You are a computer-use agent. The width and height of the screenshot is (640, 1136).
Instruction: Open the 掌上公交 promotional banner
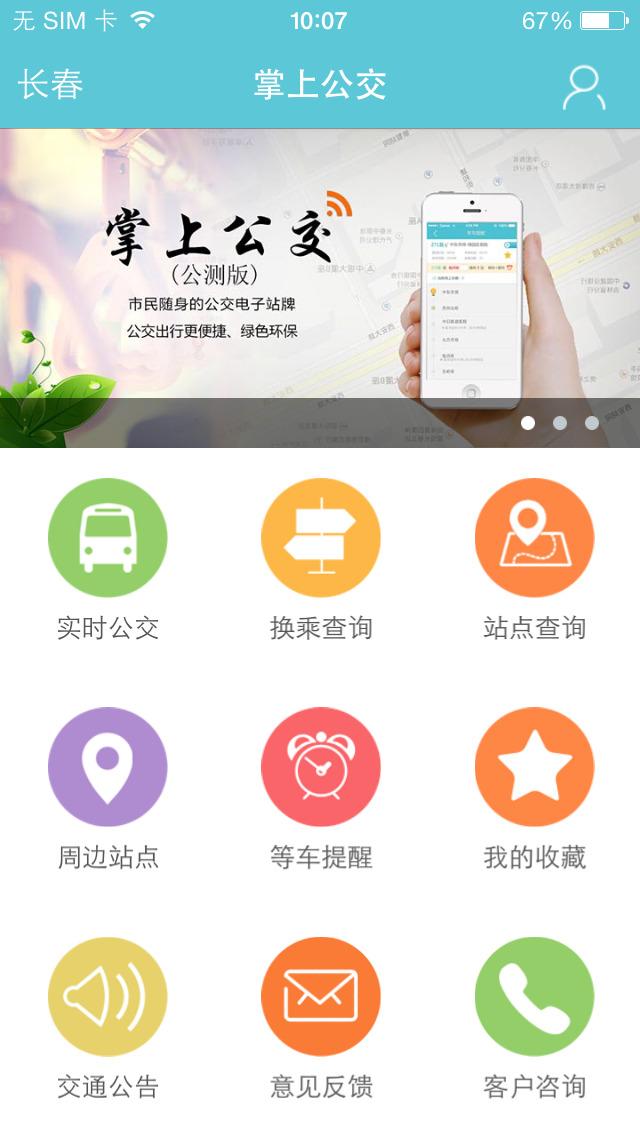320,288
